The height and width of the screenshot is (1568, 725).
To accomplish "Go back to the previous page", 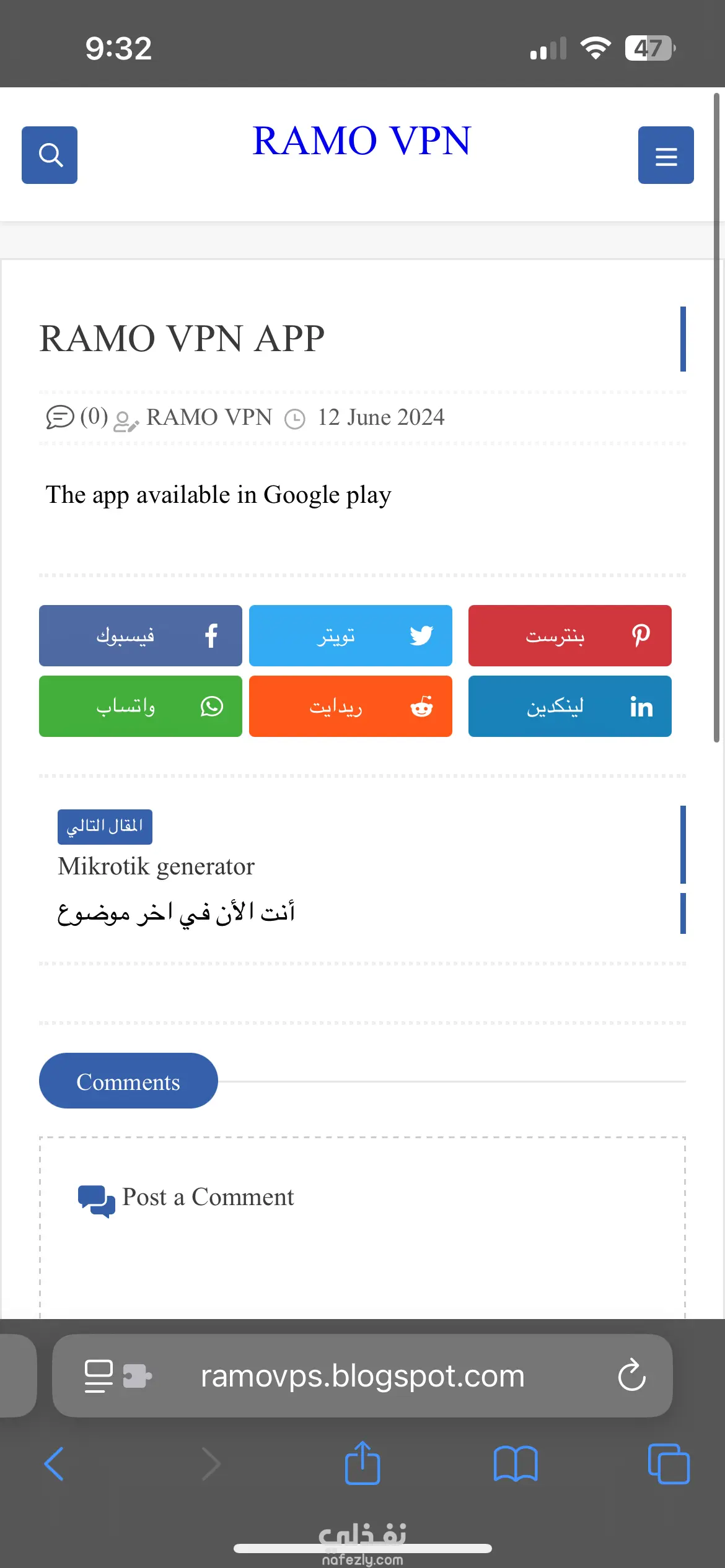I will [x=55, y=1464].
